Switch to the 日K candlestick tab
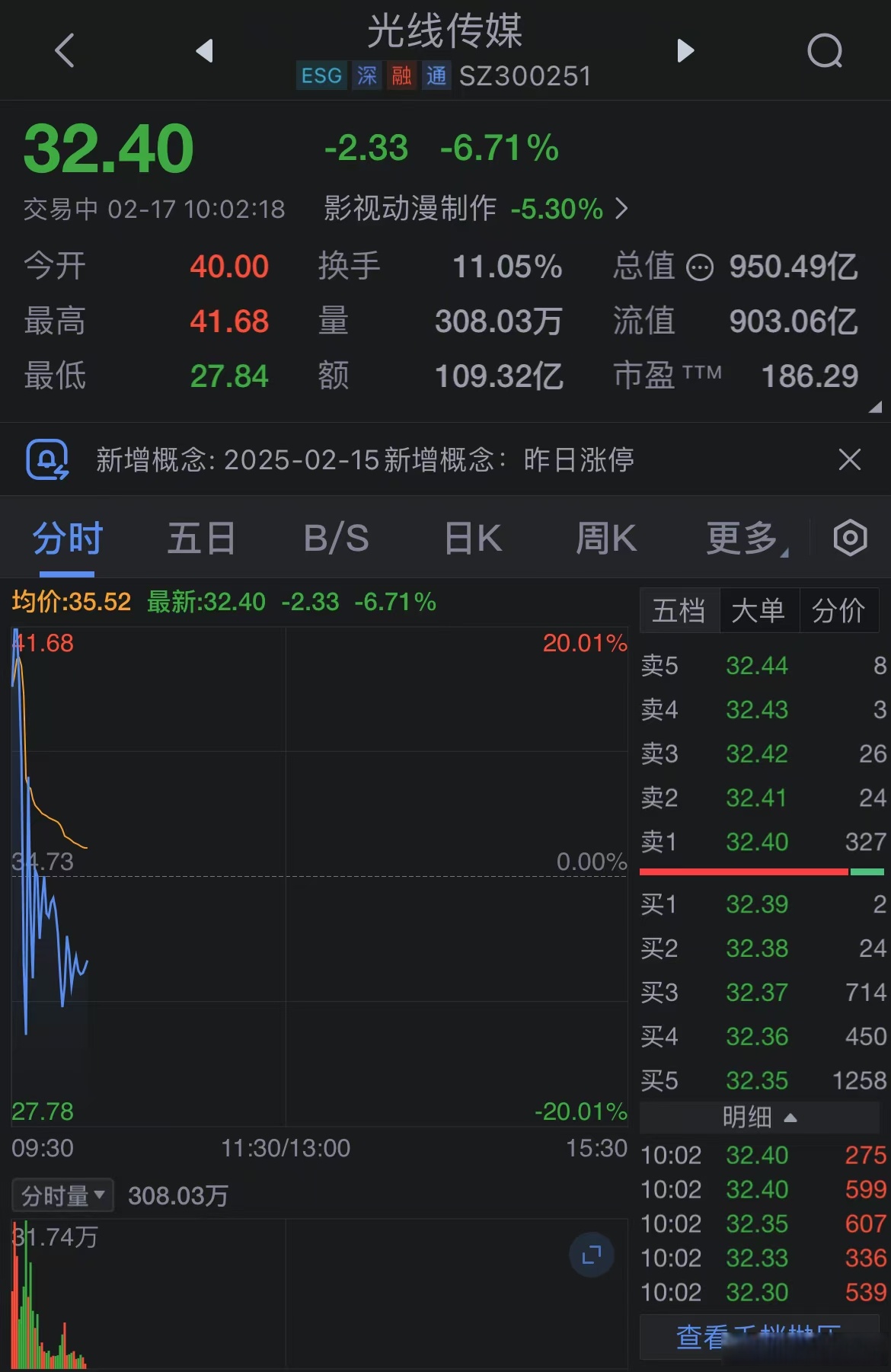This screenshot has height=1372, width=891. pos(472,538)
